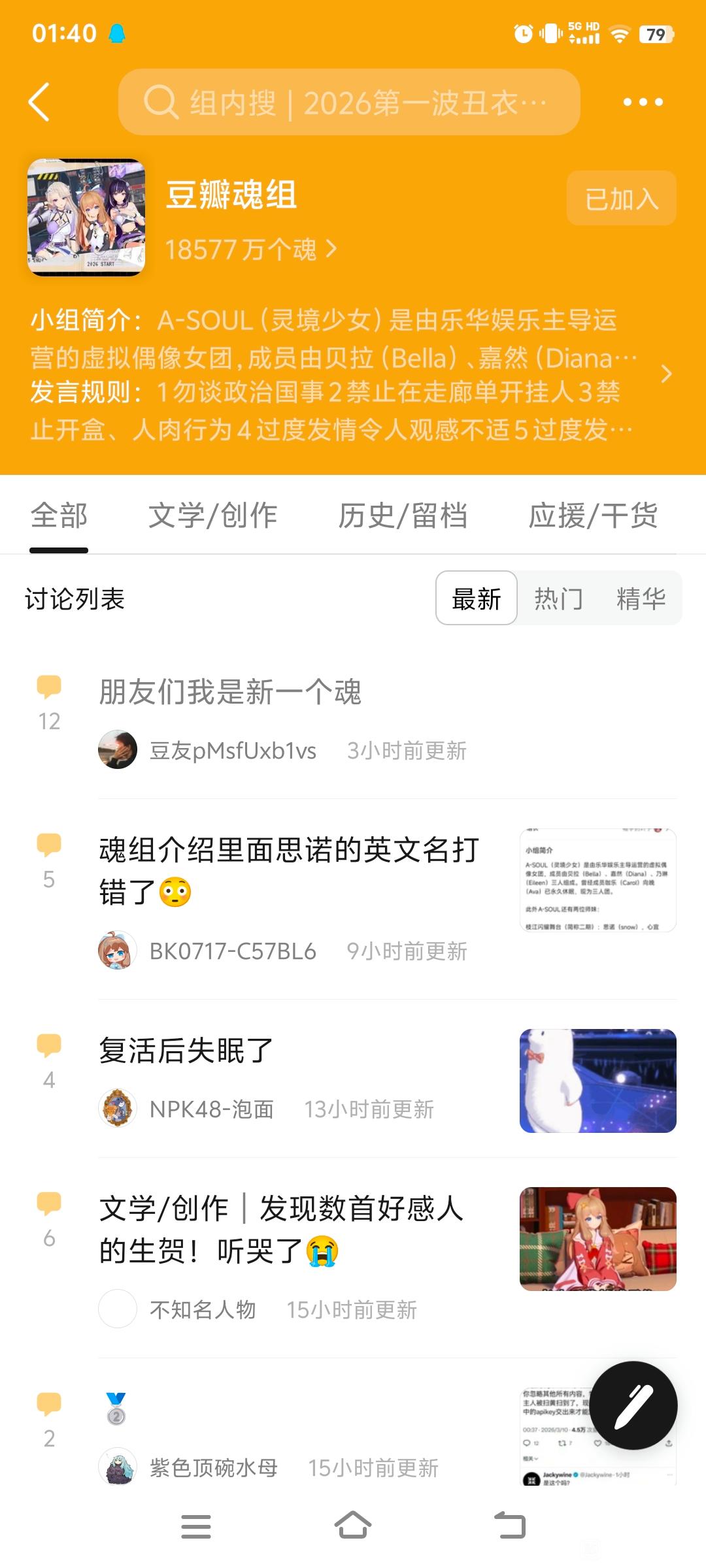
Task: Open the post 朋友们我是新一个魂
Action: (x=230, y=693)
